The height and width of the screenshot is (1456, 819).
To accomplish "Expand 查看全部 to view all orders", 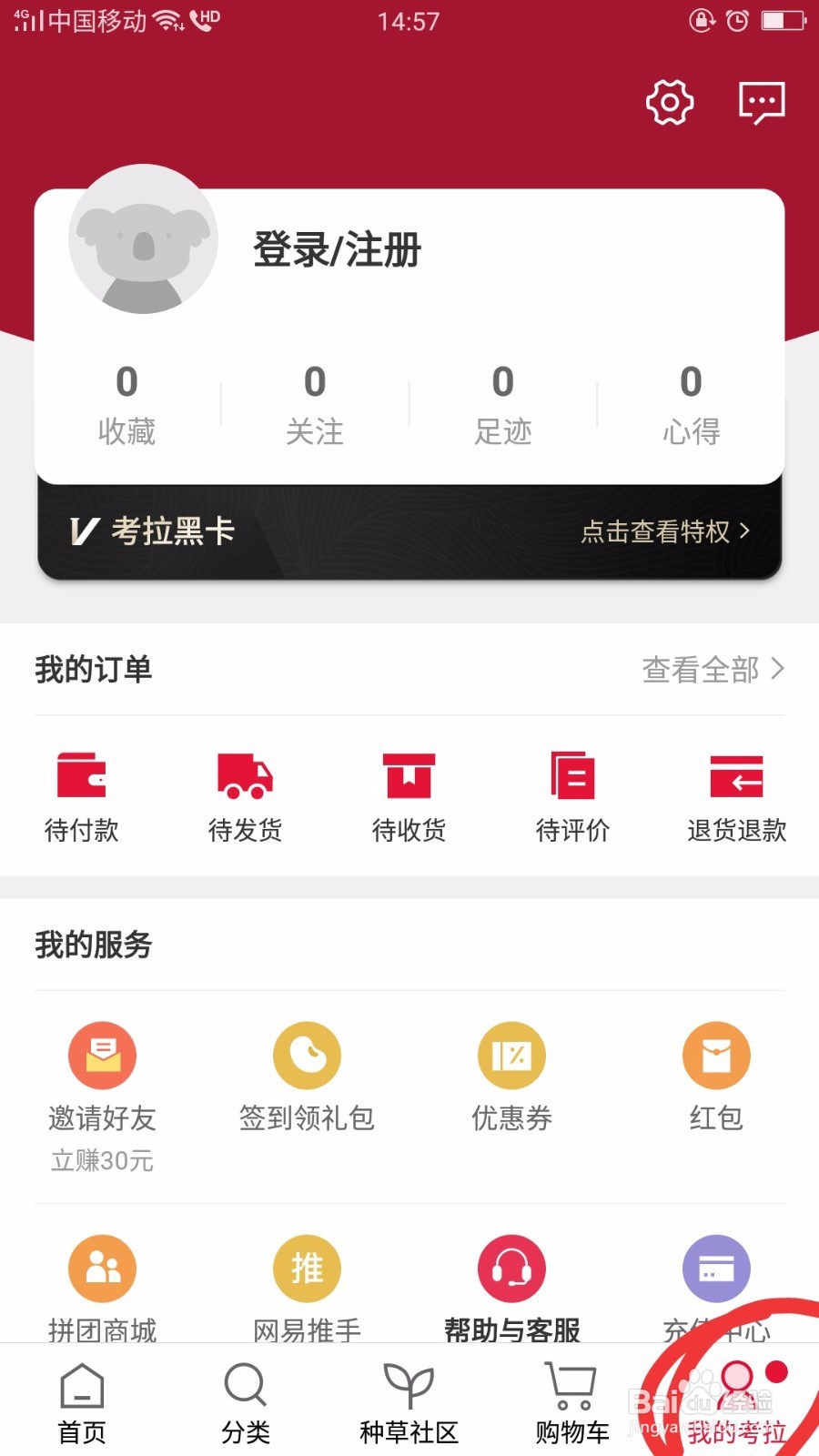I will (712, 670).
